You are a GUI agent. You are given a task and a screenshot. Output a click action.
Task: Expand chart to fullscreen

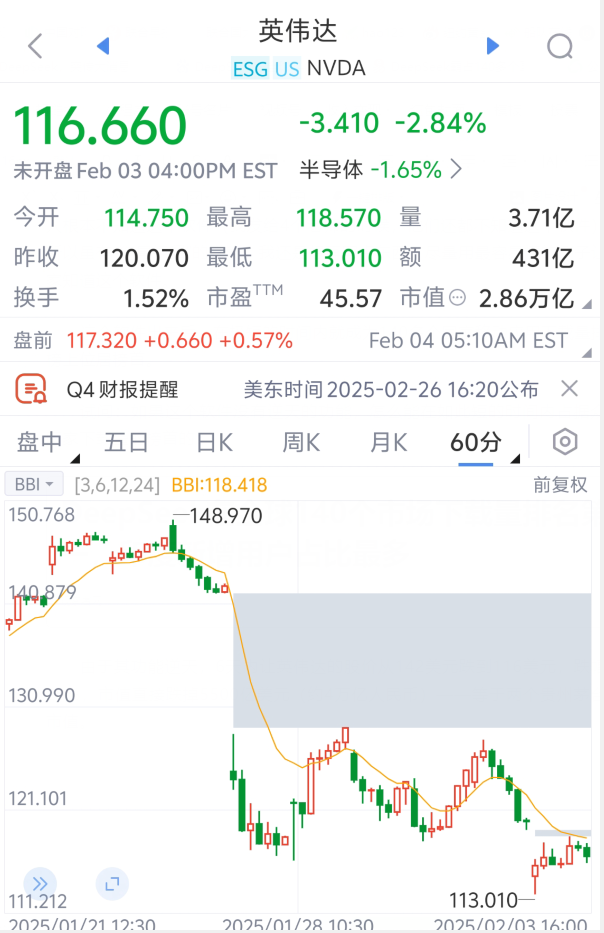coord(112,883)
